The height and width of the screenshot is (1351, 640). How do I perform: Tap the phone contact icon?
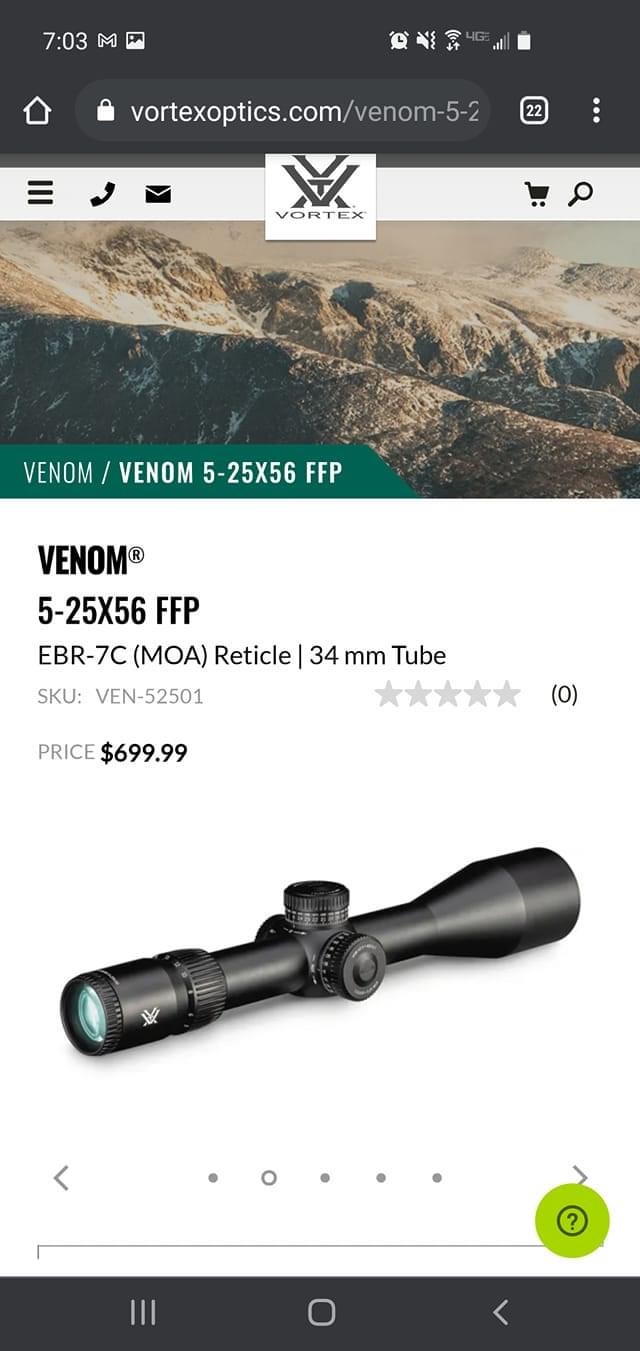pyautogui.click(x=102, y=194)
